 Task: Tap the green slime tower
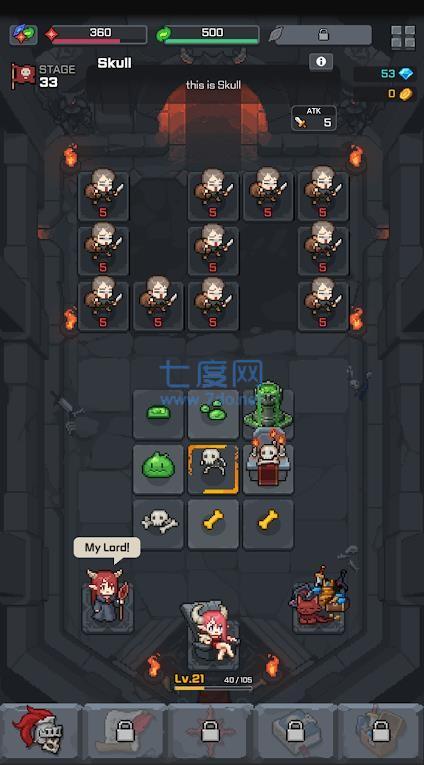[268, 406]
